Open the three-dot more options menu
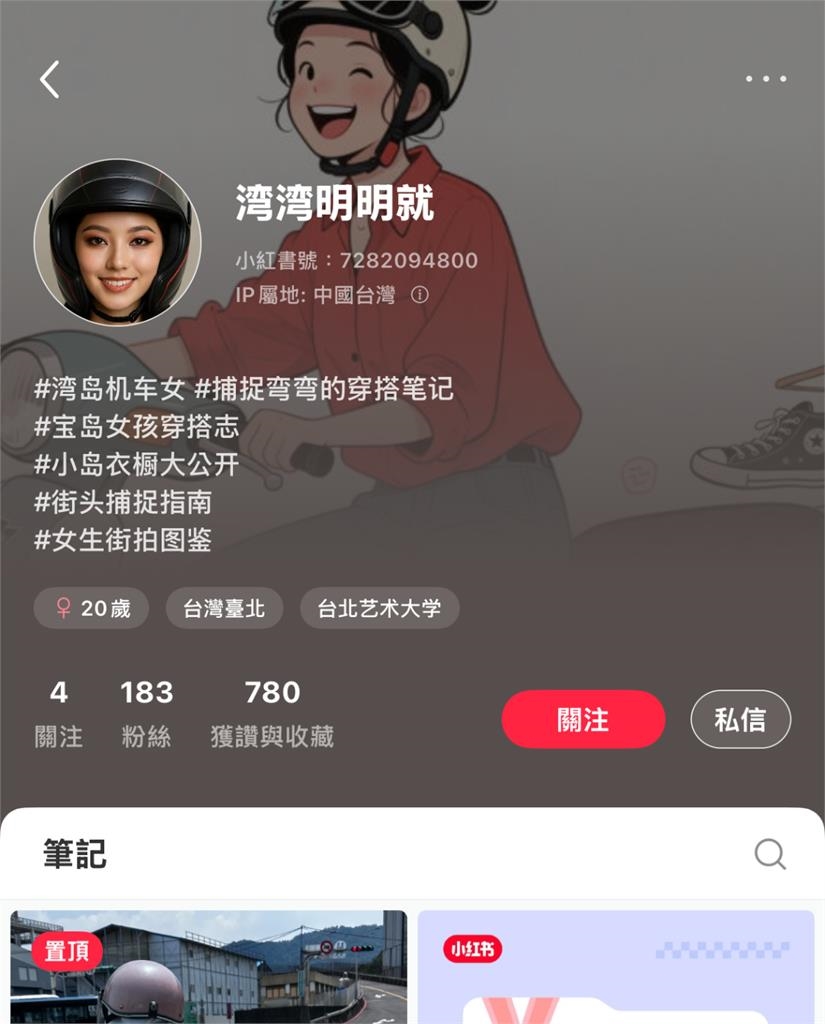 (766, 78)
